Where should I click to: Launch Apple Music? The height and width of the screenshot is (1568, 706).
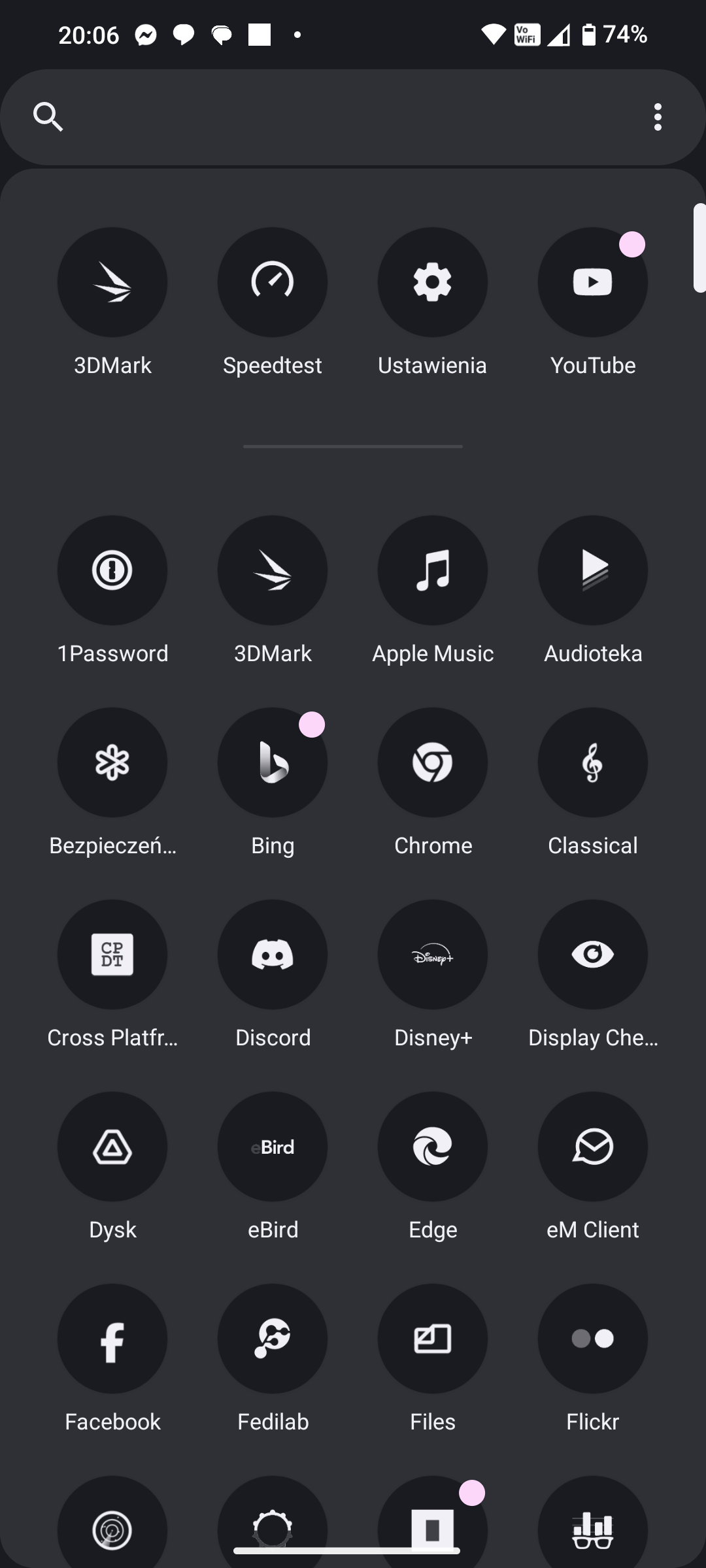coord(433,570)
